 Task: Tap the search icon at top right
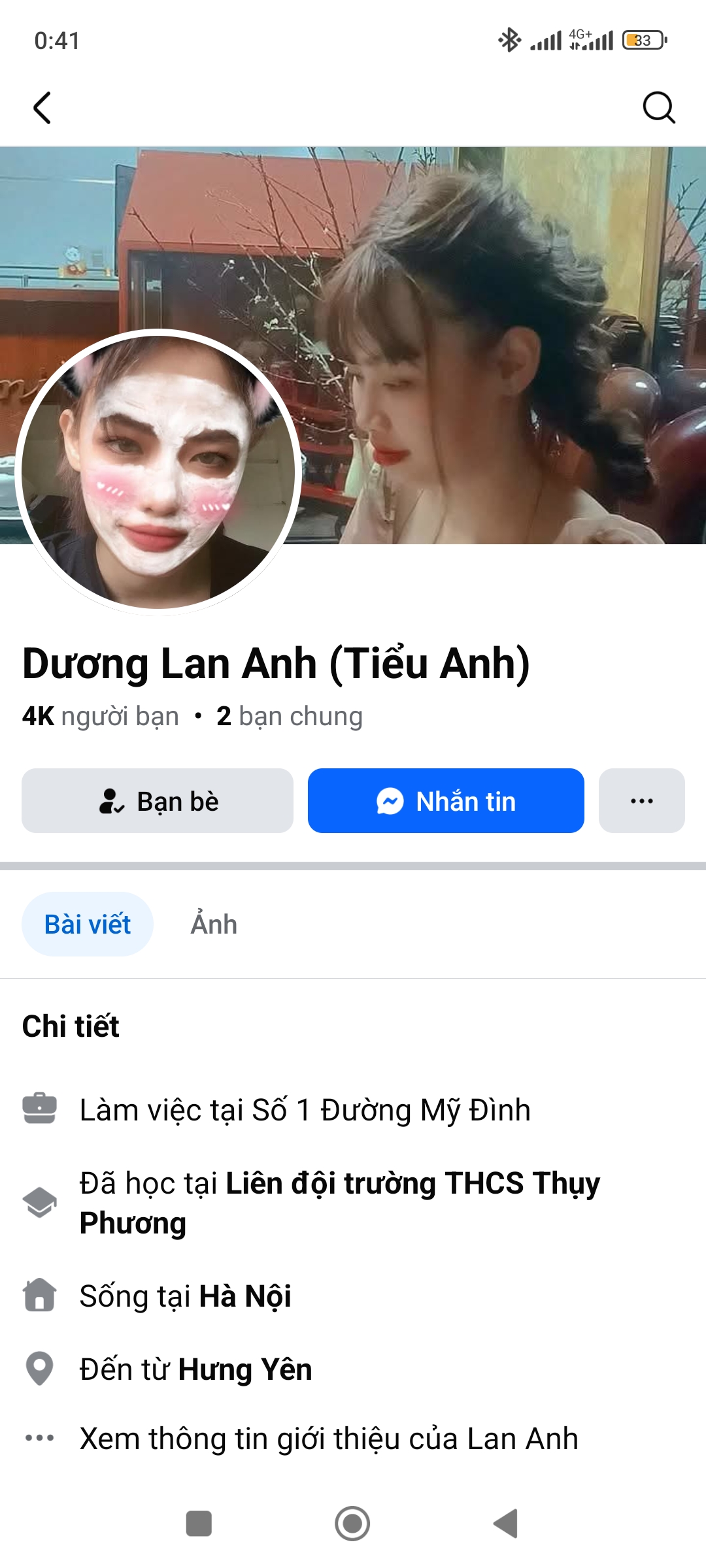coord(660,108)
